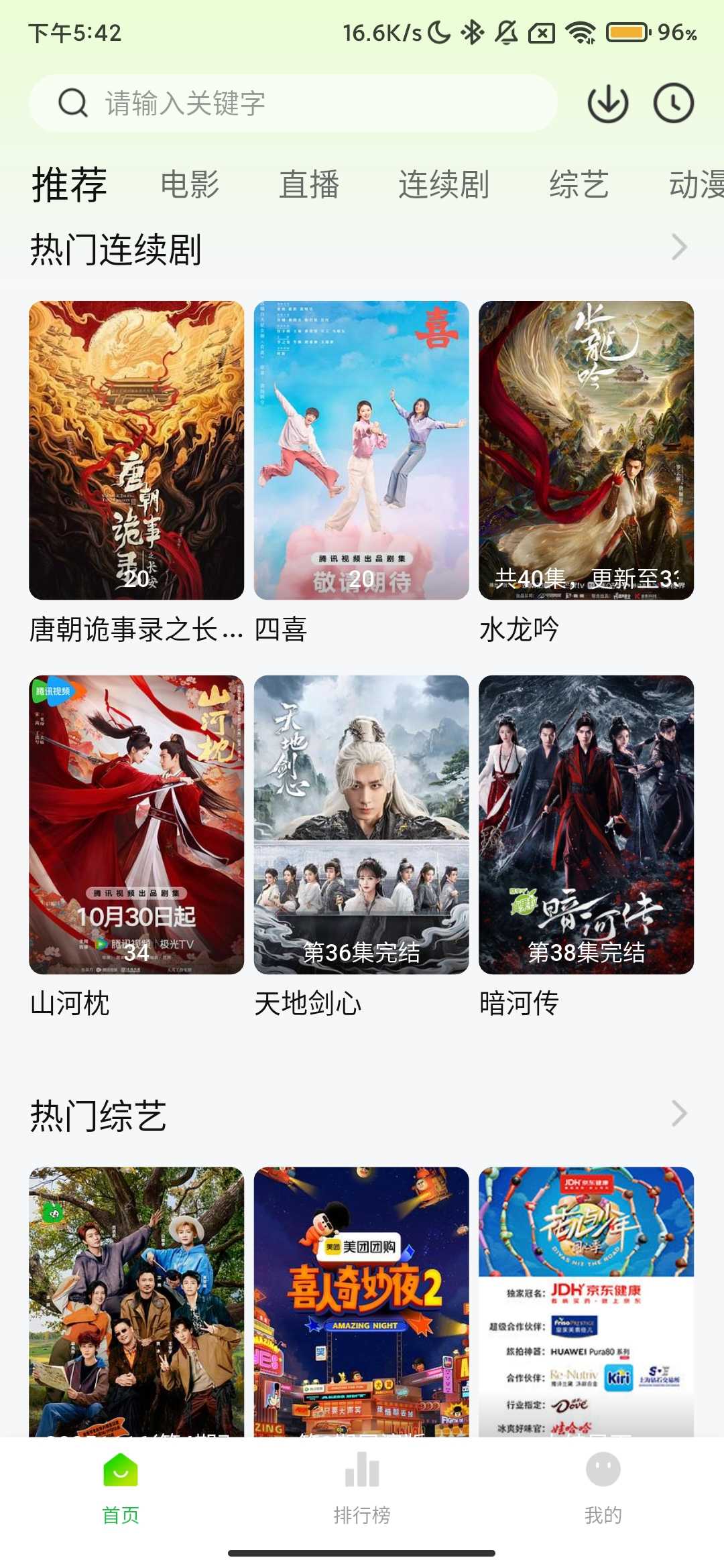
Task: Switch to the 直播 tab
Action: click(309, 184)
